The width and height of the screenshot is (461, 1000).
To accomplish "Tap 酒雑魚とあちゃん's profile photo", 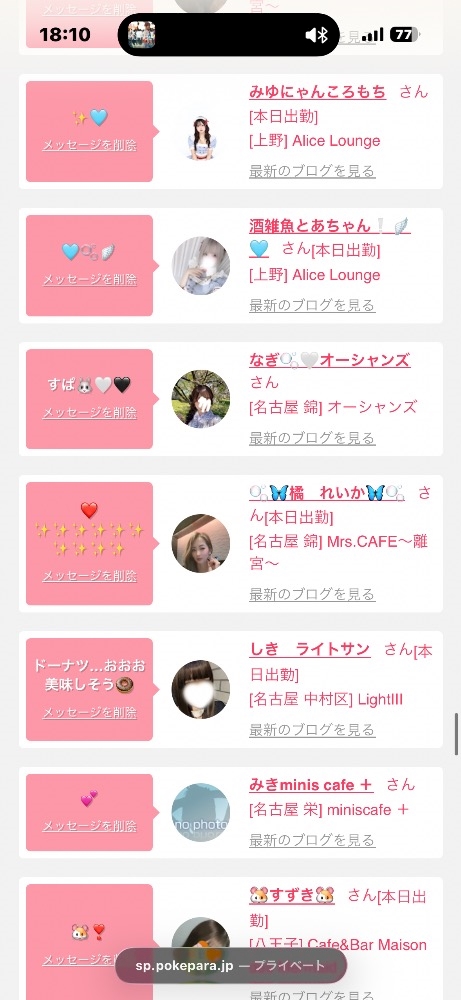I will pyautogui.click(x=201, y=265).
